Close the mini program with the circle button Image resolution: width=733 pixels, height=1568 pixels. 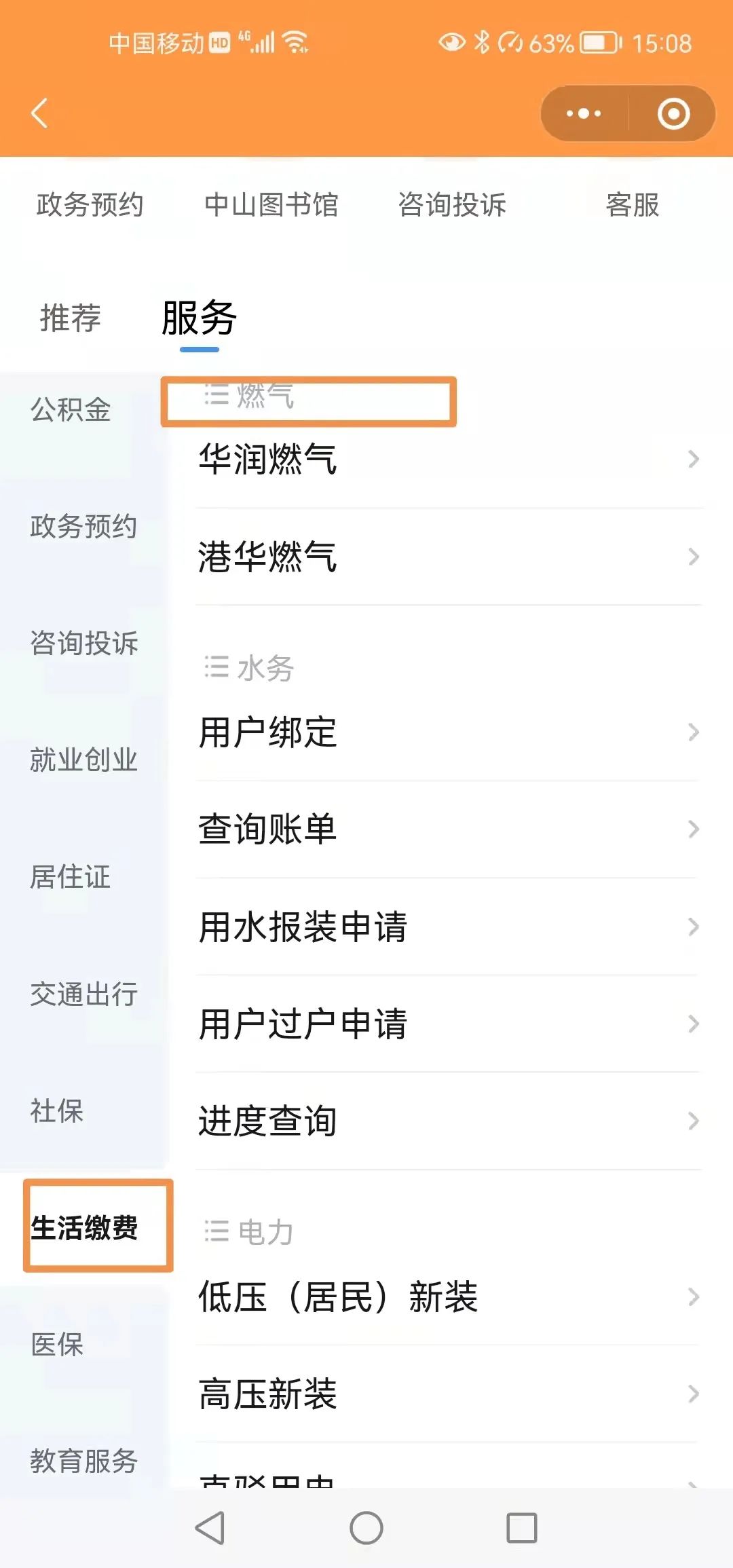pos(673,113)
